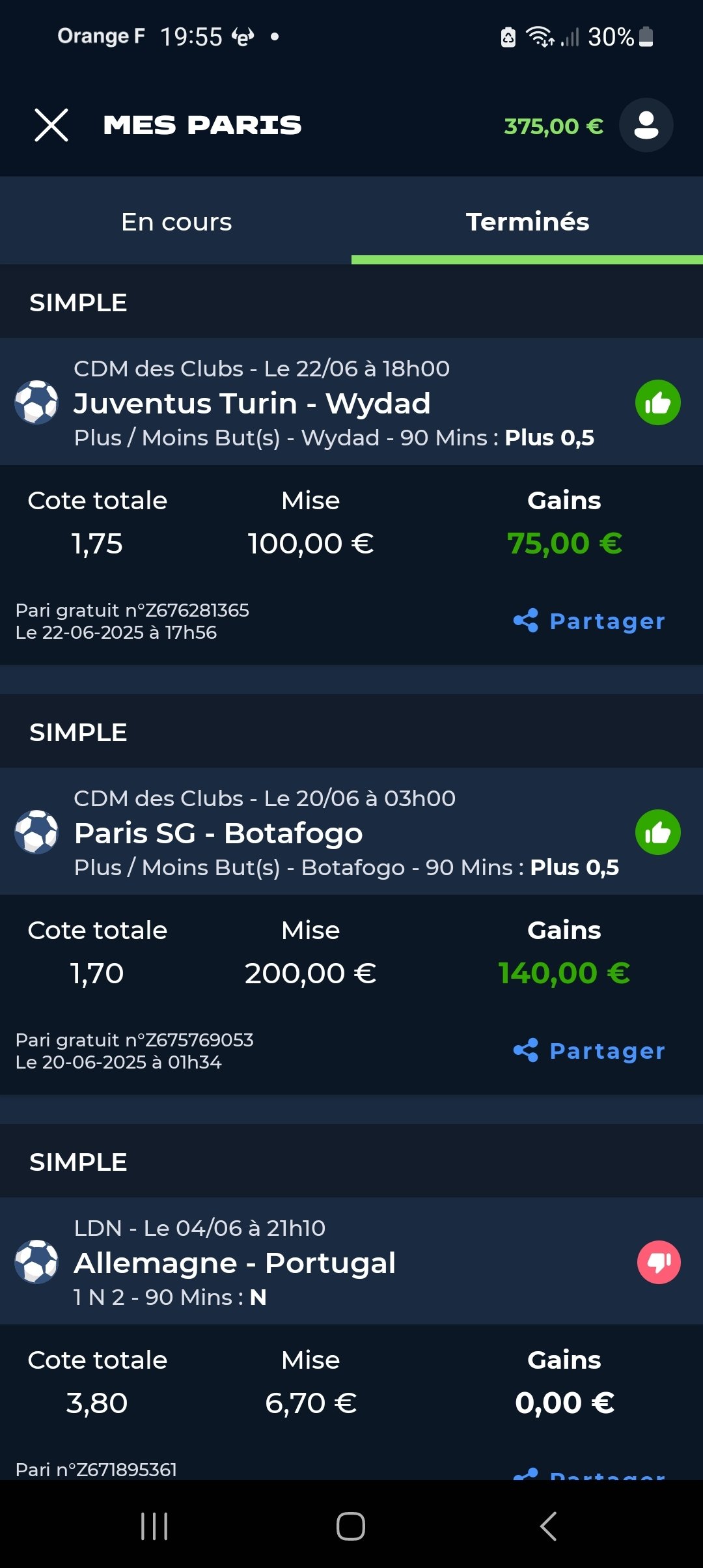Open the account profile icon
The height and width of the screenshot is (1568, 703).
646,125
